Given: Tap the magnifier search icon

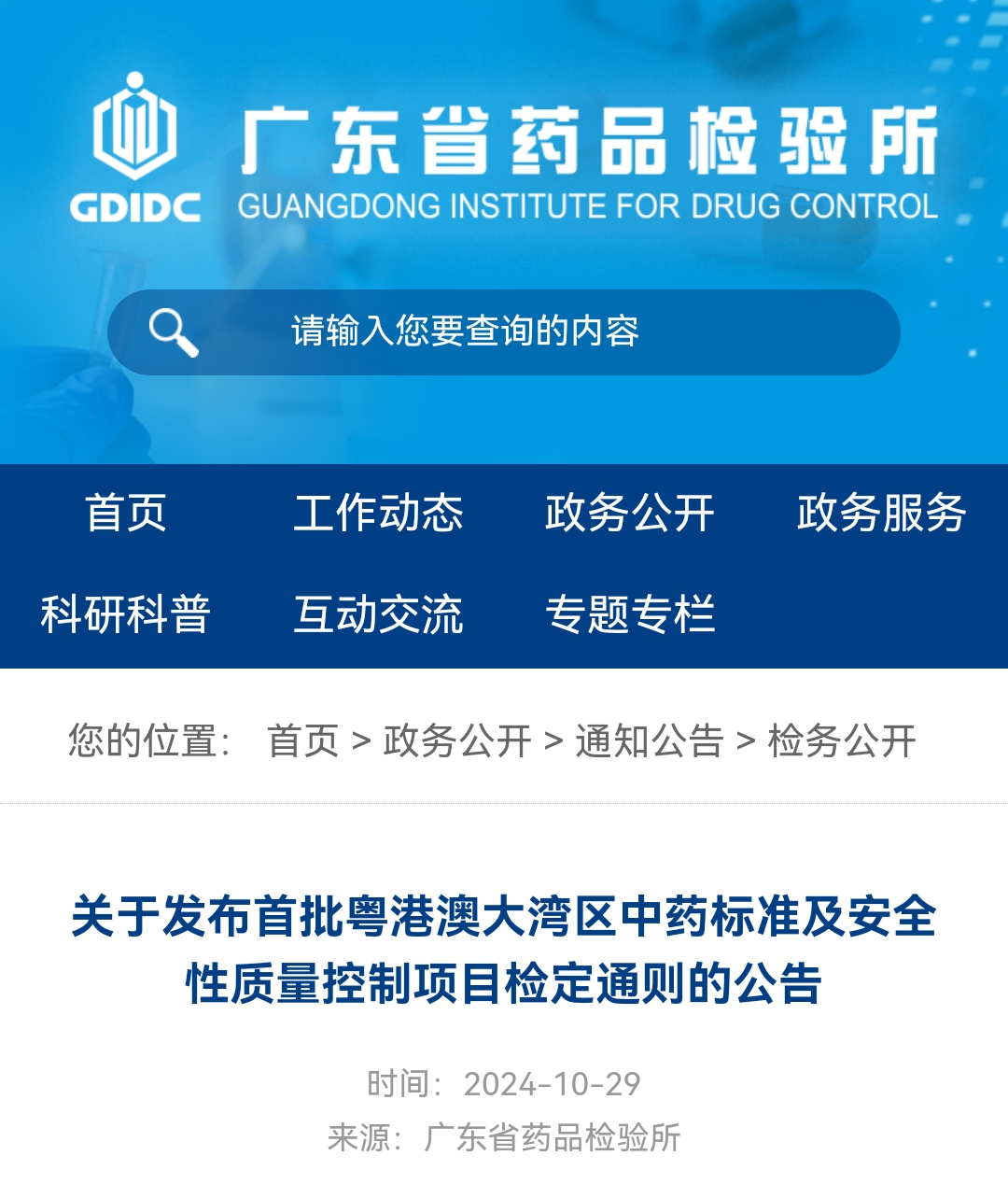Looking at the screenshot, I should point(174,332).
